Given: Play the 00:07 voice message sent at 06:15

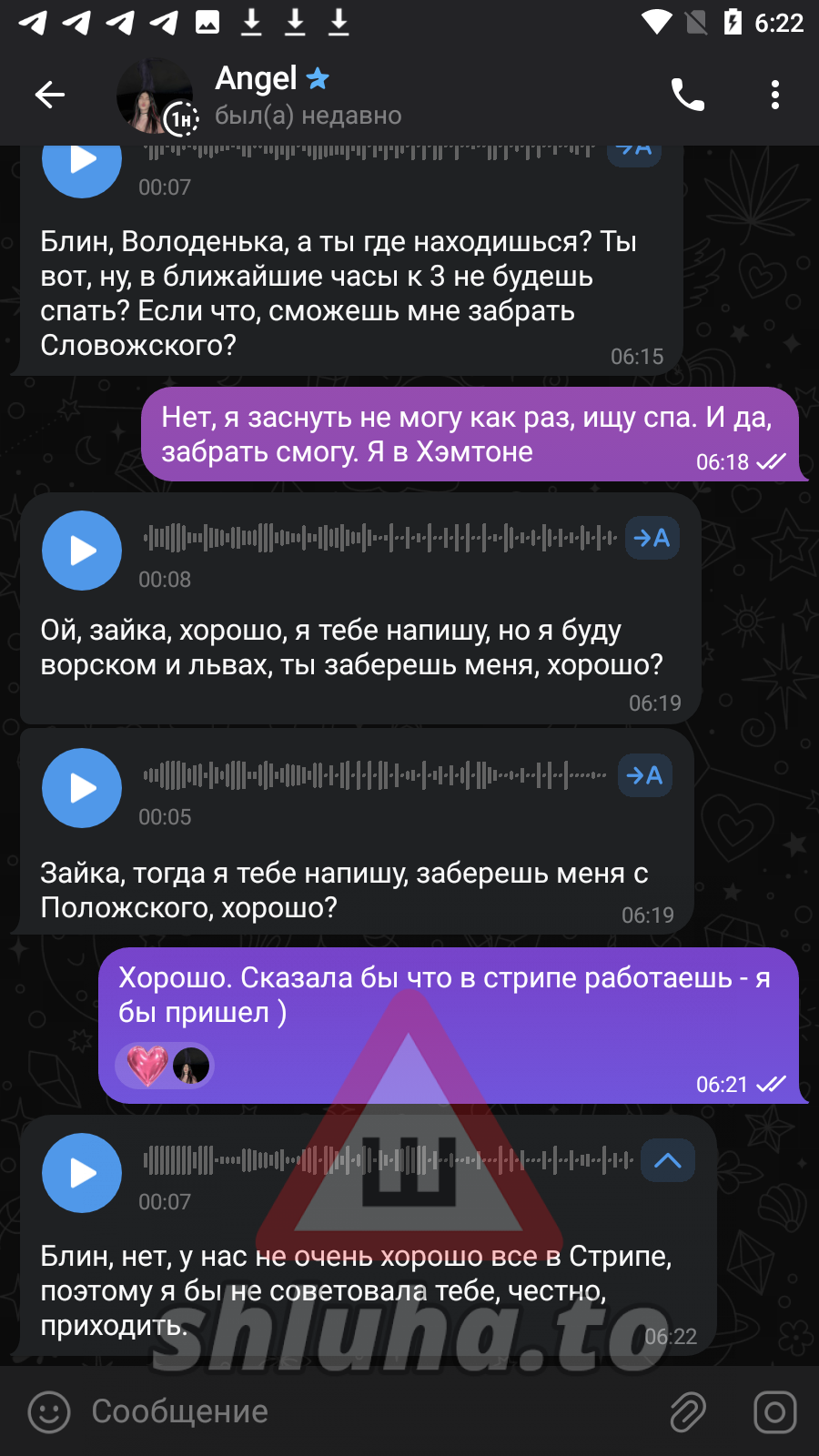Looking at the screenshot, I should (x=82, y=162).
